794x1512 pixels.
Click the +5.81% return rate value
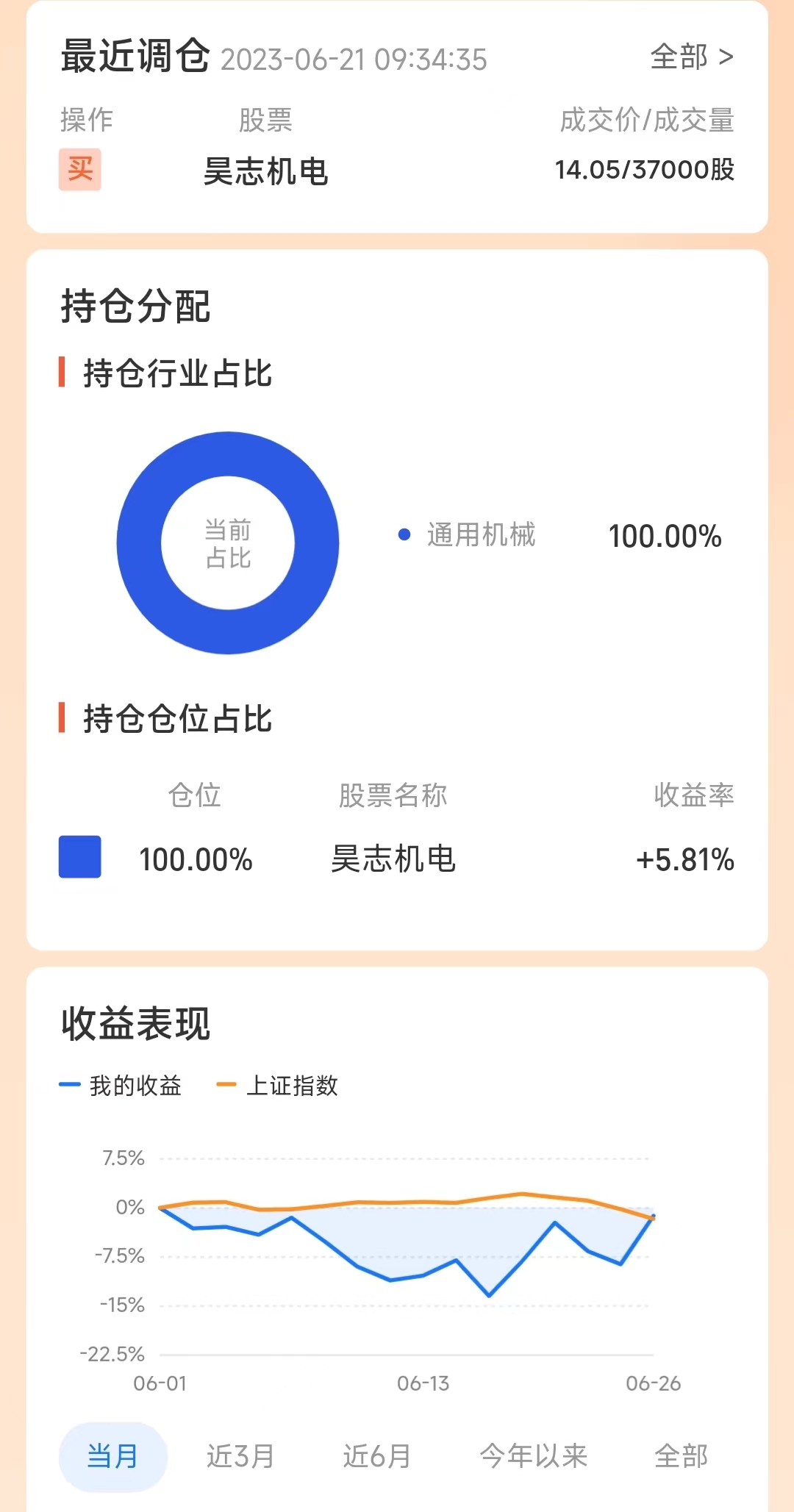(684, 859)
